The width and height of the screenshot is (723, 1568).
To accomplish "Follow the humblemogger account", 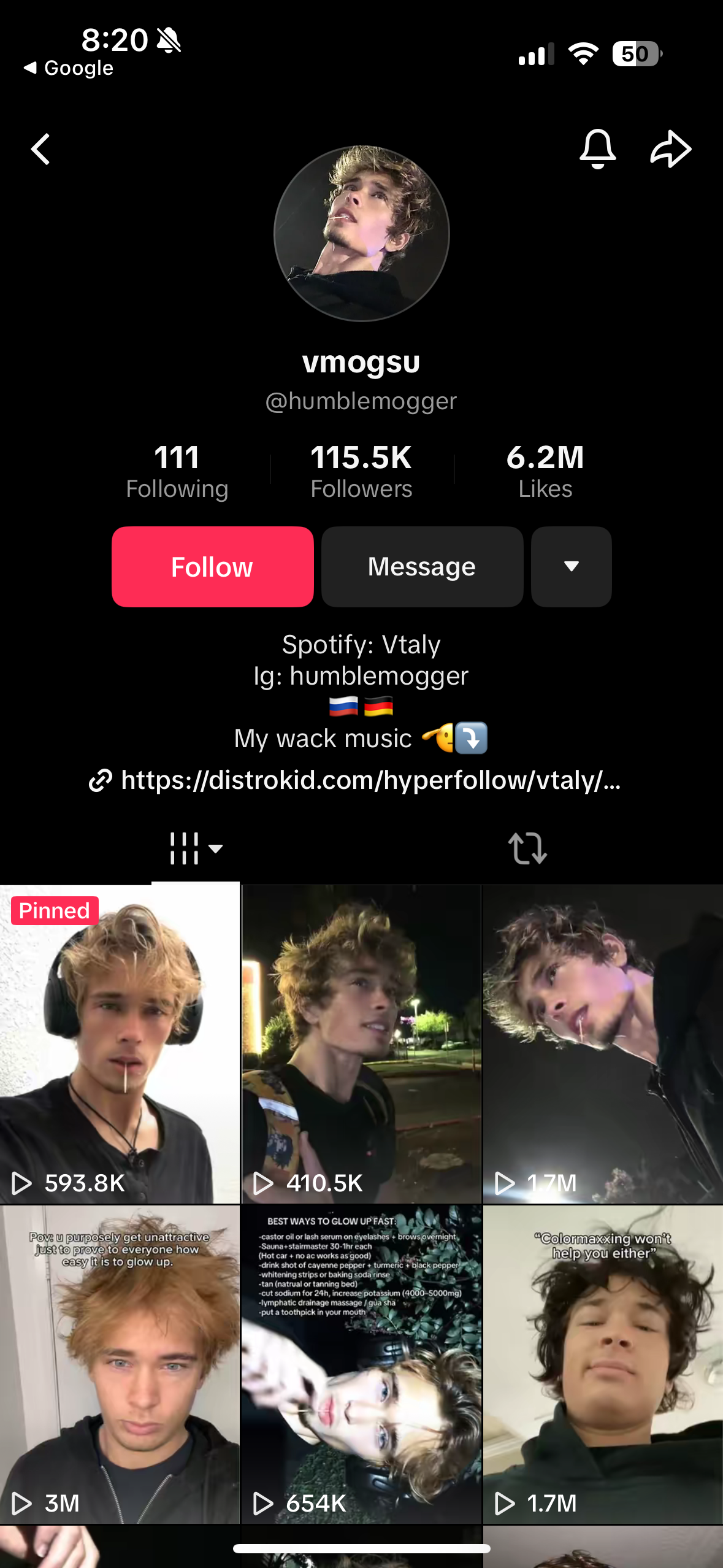I will 212,567.
